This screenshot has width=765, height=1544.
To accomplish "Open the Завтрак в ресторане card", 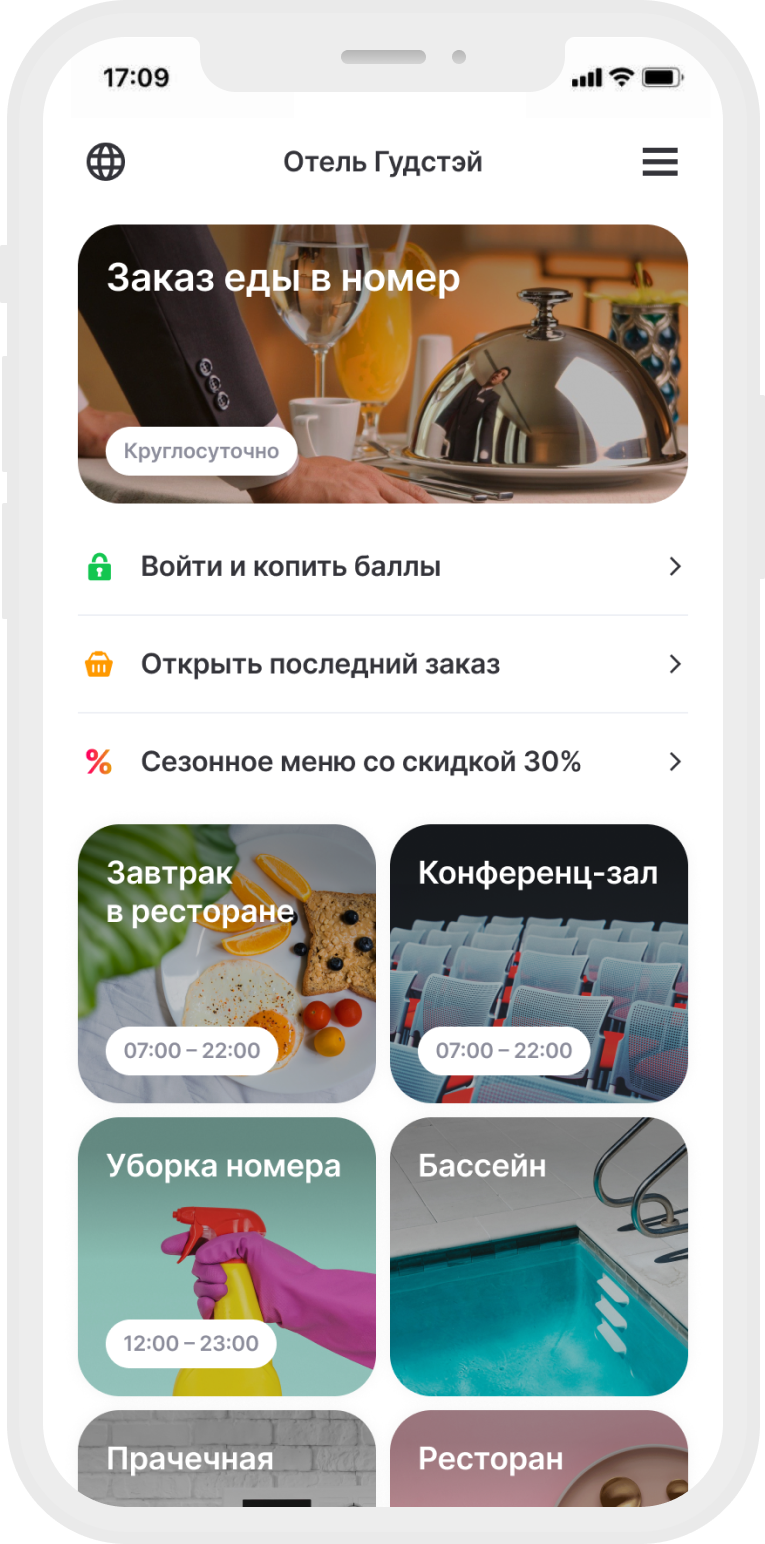I will click(227, 963).
